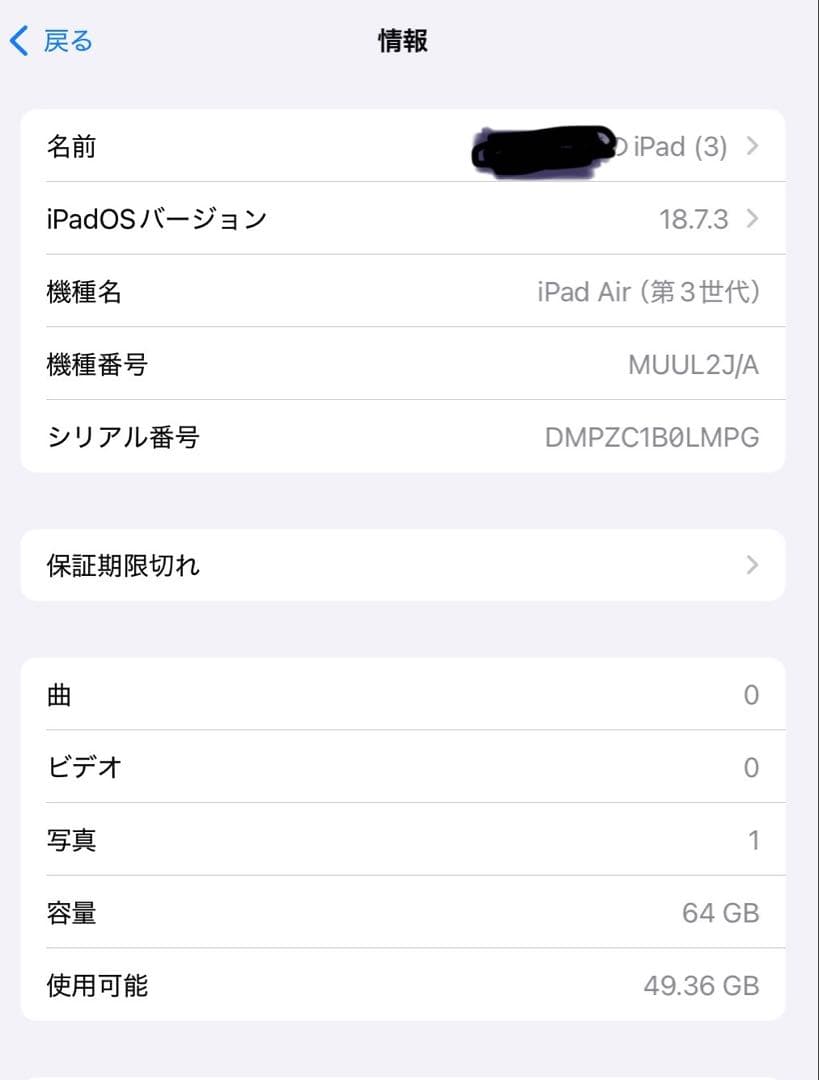819x1080 pixels.
Task: Open the iPadOS version 18.7.3 details
Action: [x=400, y=218]
